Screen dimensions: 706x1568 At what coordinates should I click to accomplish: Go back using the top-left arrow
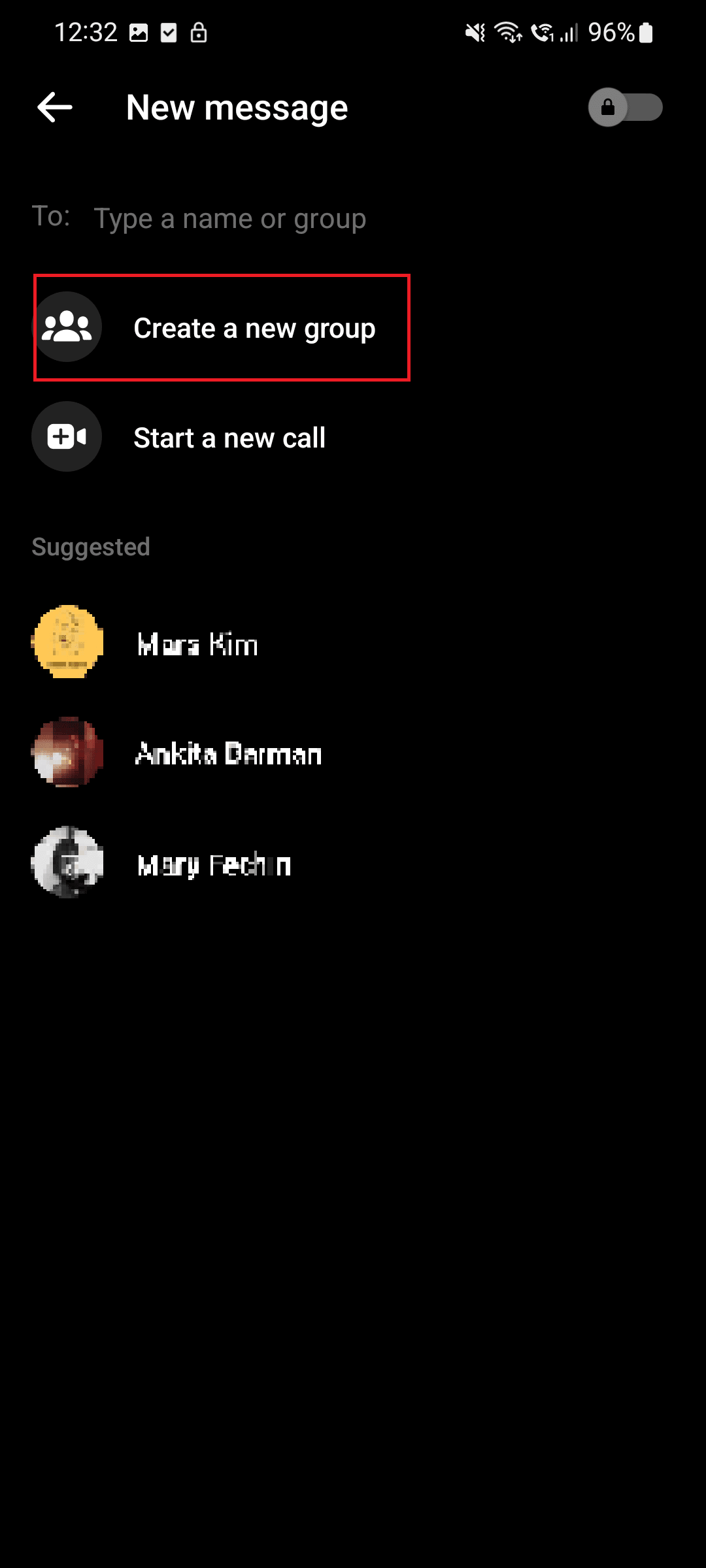pyautogui.click(x=55, y=107)
